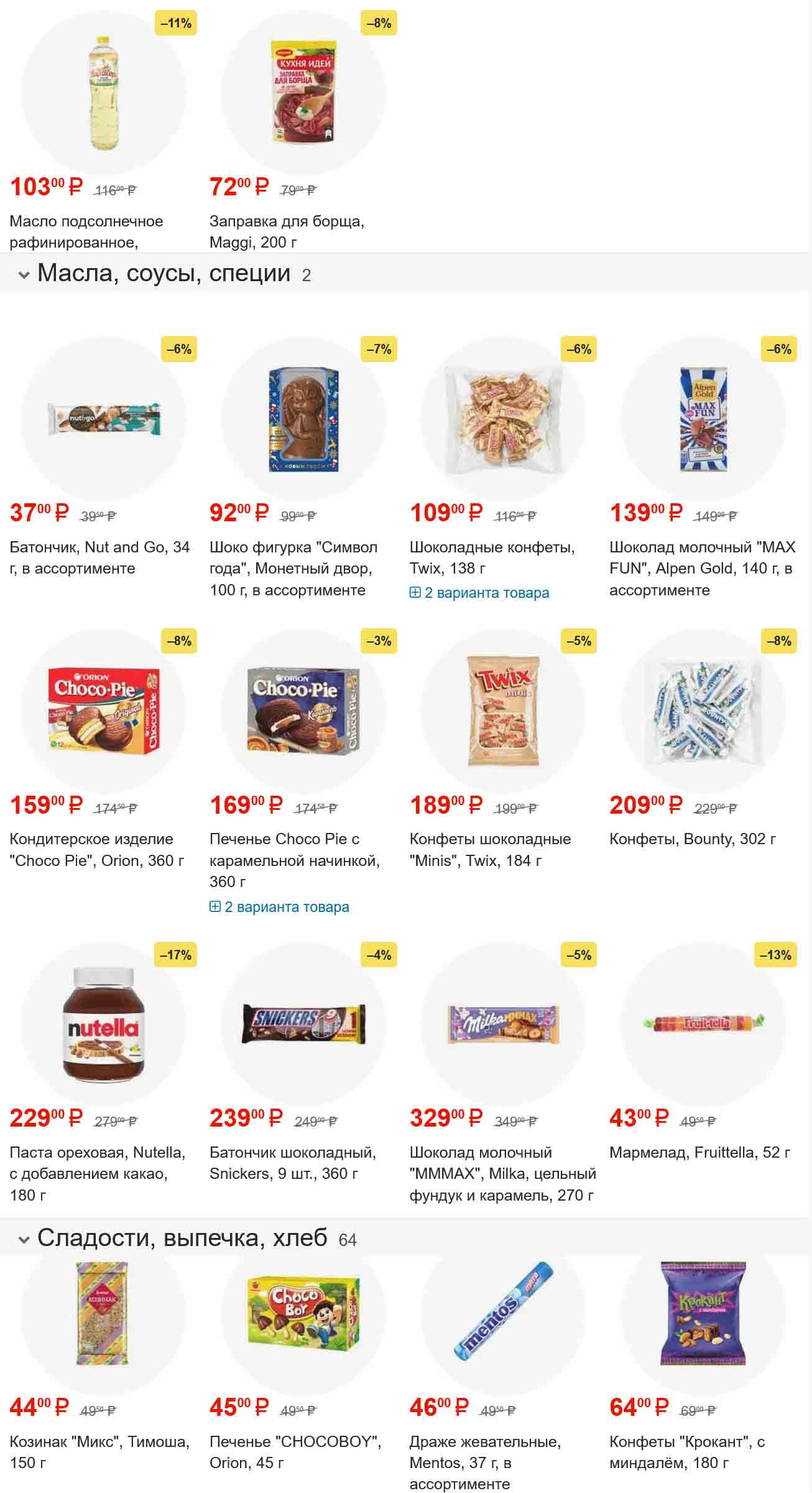This screenshot has width=812, height=1493.
Task: Open the Шоко фигурка Символ года card
Action: tap(293, 568)
